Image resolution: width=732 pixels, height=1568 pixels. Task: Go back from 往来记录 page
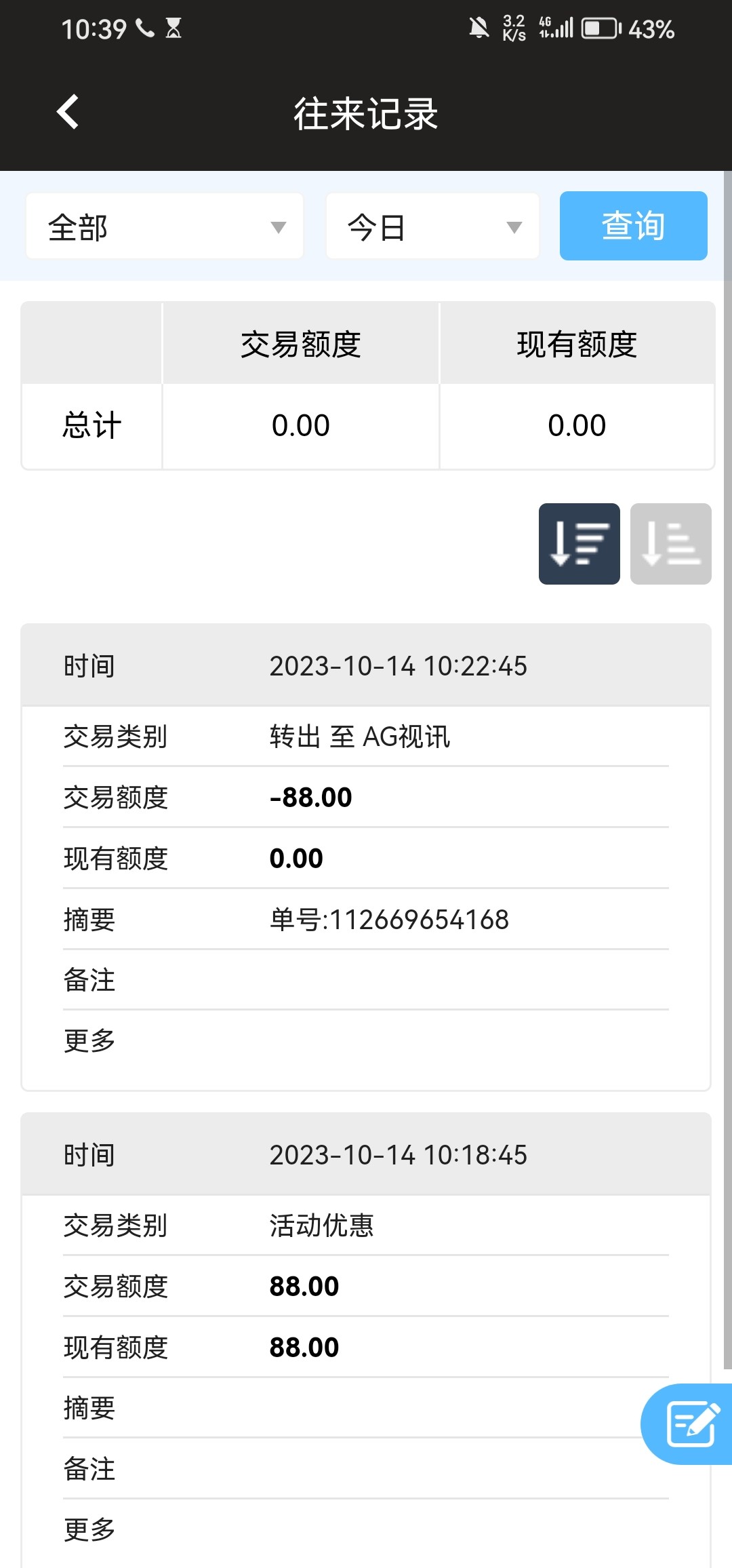68,112
